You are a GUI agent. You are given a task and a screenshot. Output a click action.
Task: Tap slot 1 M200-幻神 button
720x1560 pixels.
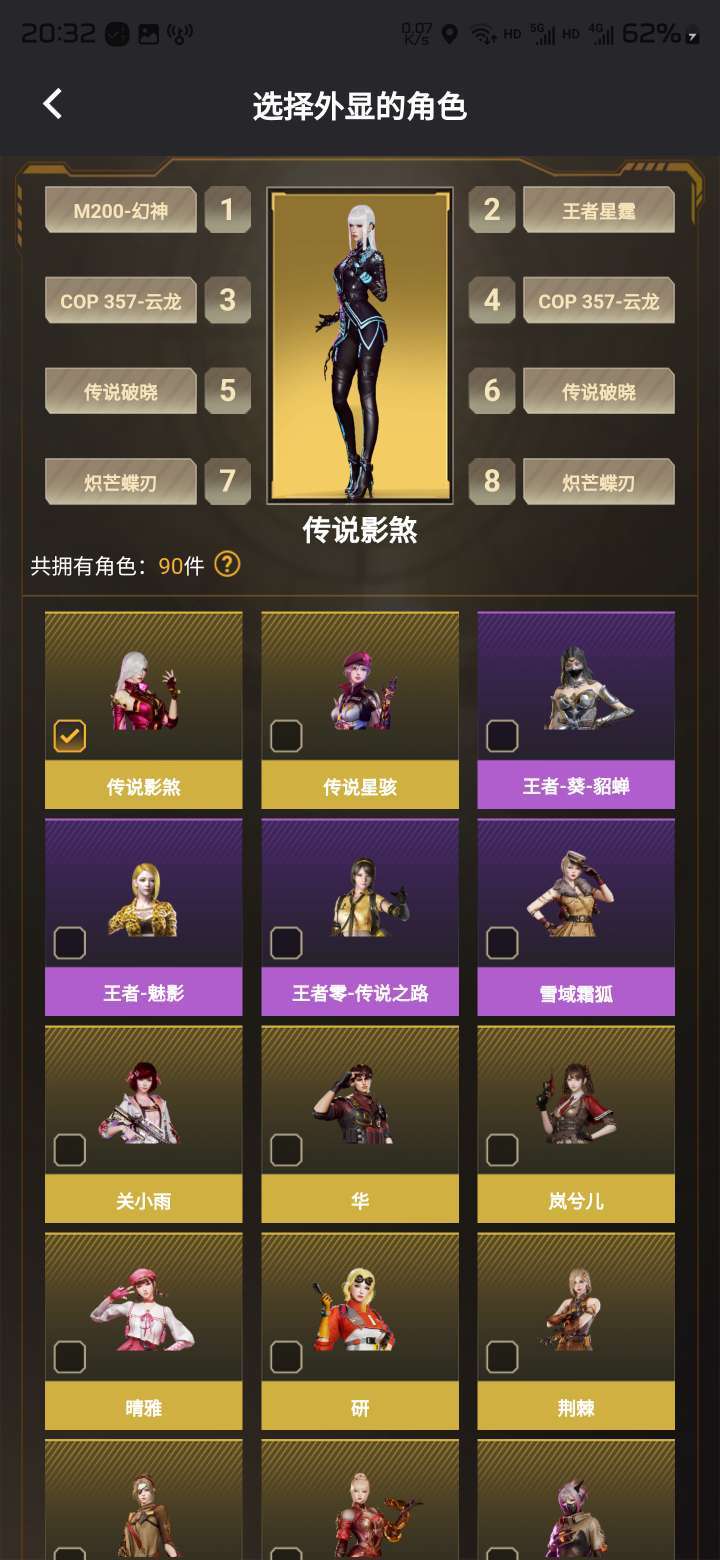click(x=121, y=210)
